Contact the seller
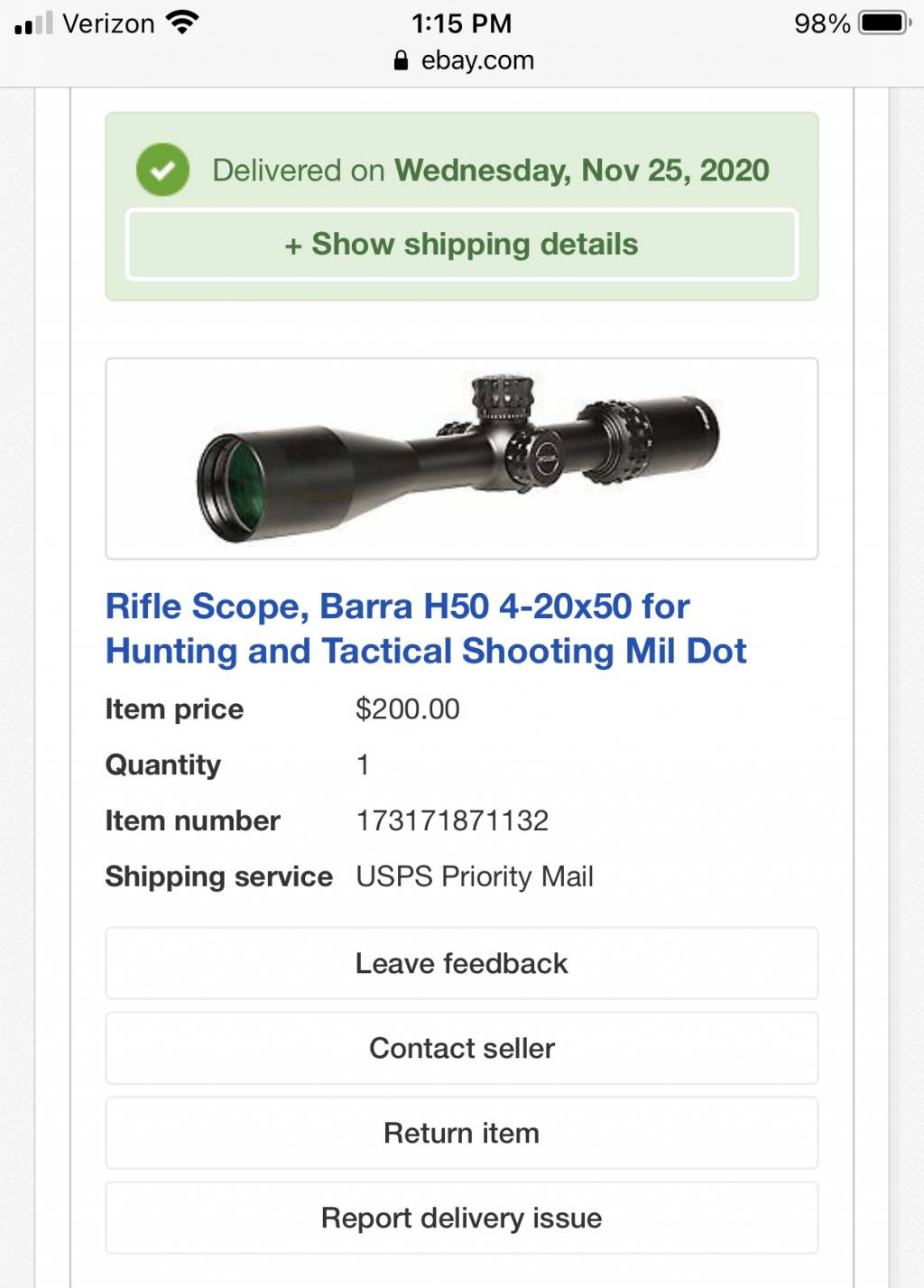 pyautogui.click(x=461, y=1048)
